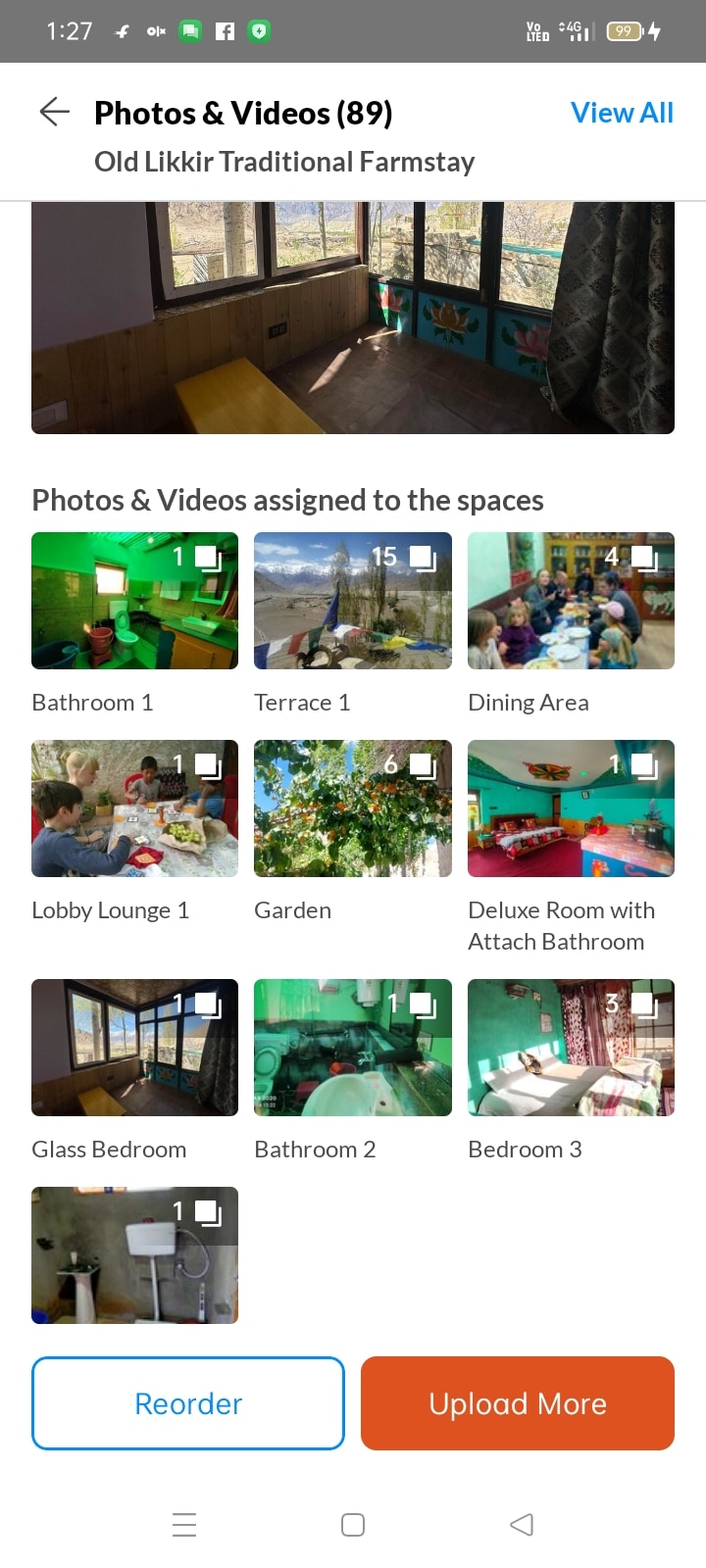Open Deluxe Room with Attach Bathroom tile

[571, 808]
